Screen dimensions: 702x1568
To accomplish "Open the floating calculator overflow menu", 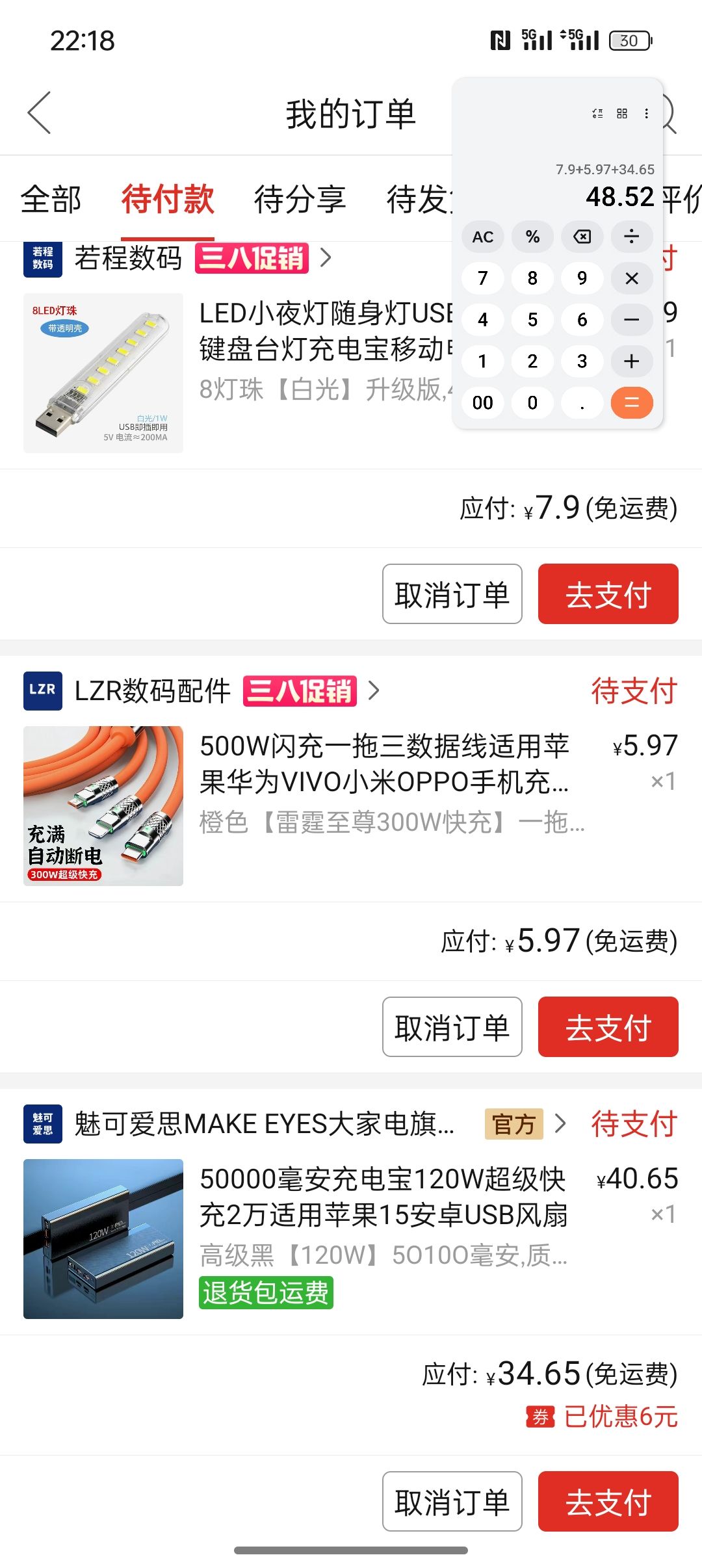I will (x=647, y=114).
